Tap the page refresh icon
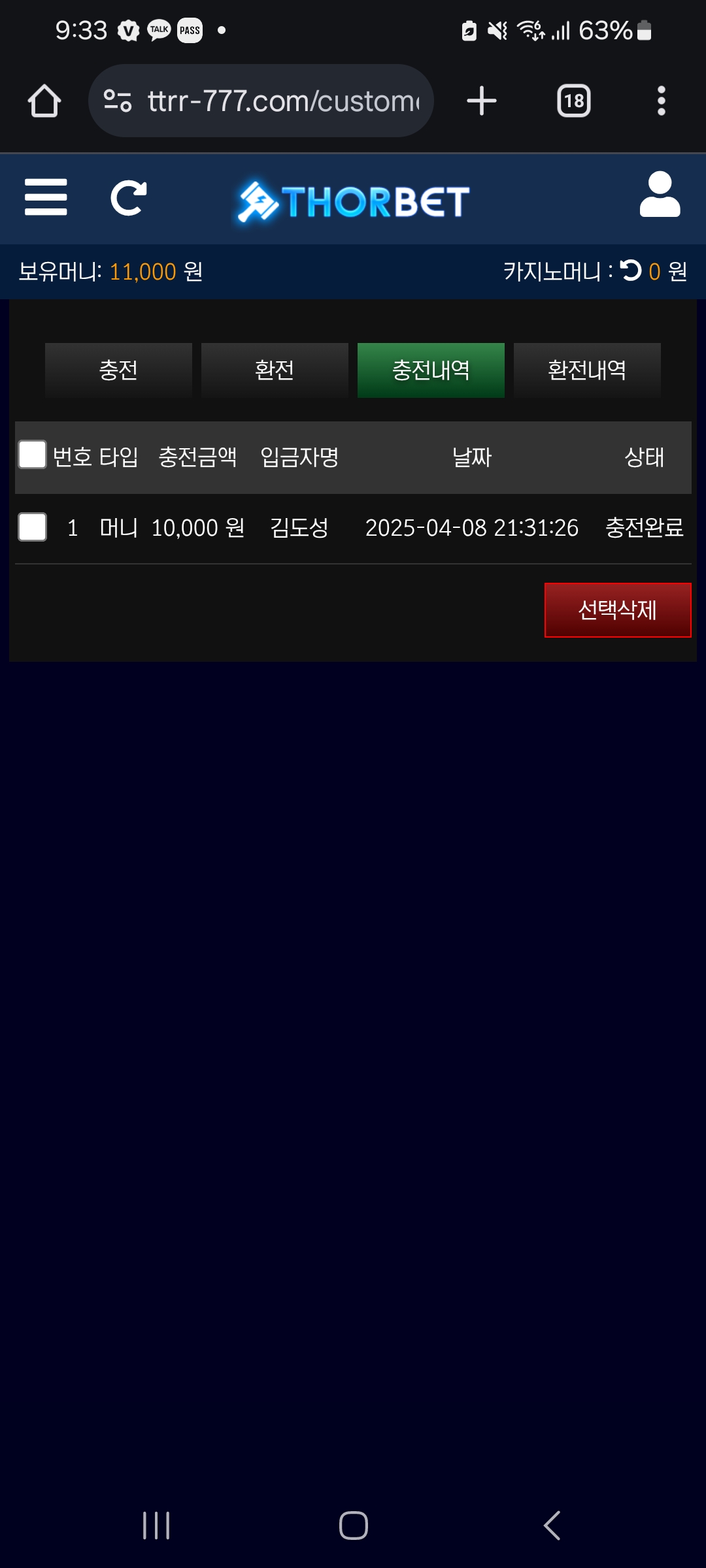This screenshot has width=706, height=1568. pyautogui.click(x=128, y=198)
